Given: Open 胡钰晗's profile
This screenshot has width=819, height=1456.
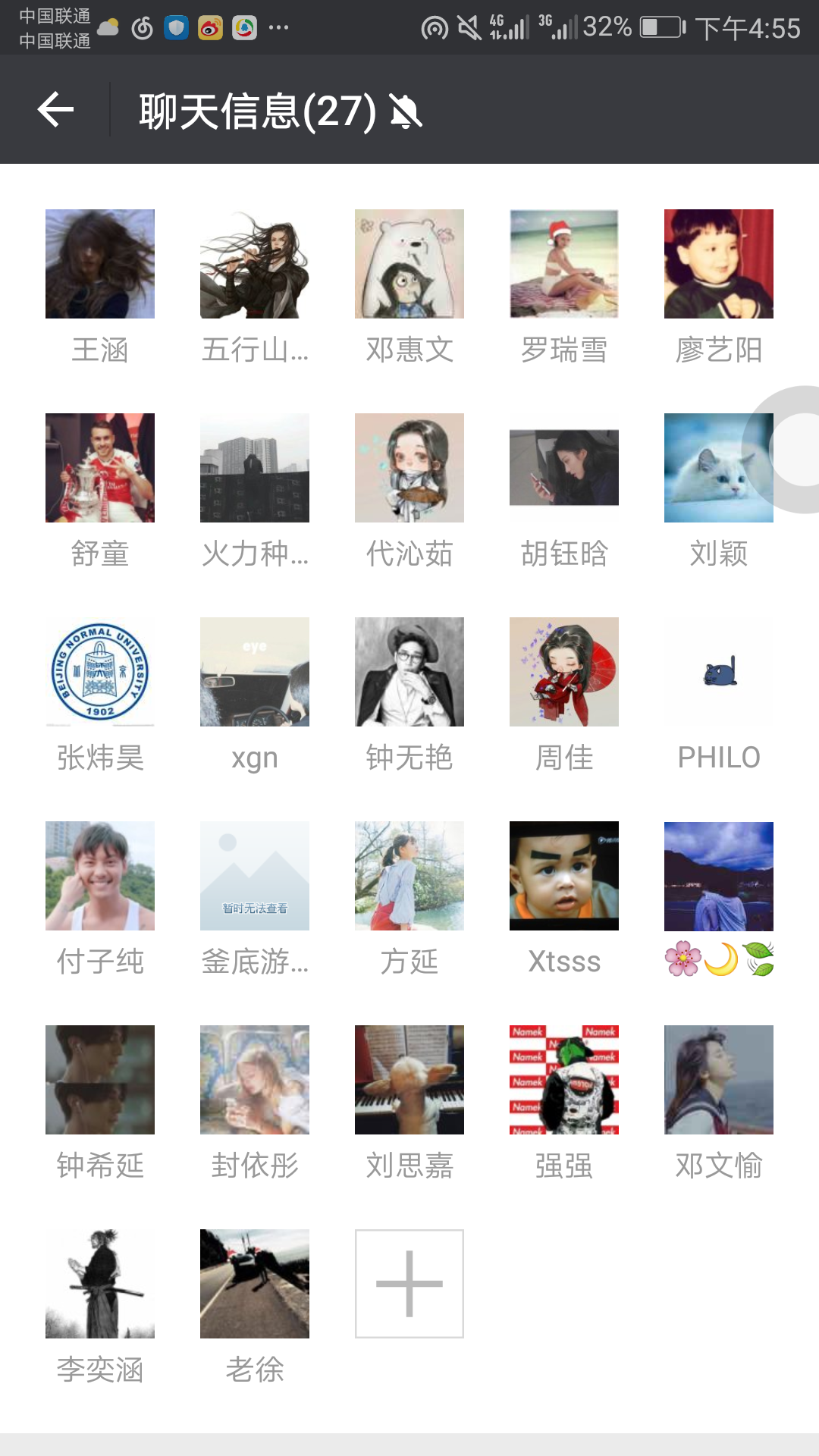Looking at the screenshot, I should [x=564, y=468].
